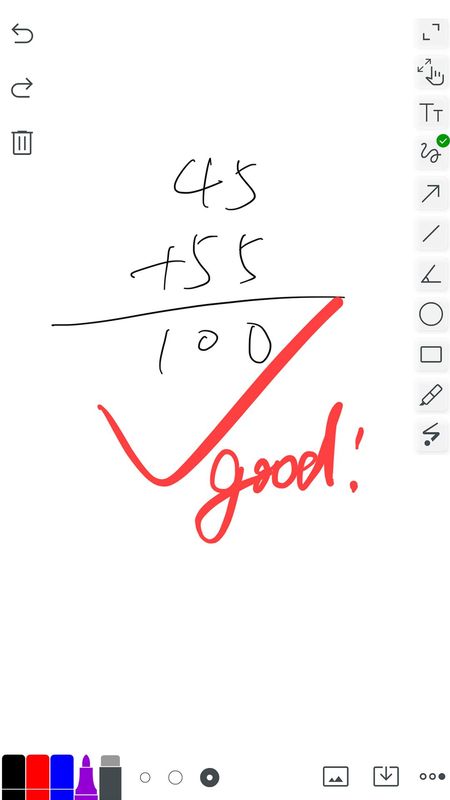Select the angle tool

[x=431, y=274]
